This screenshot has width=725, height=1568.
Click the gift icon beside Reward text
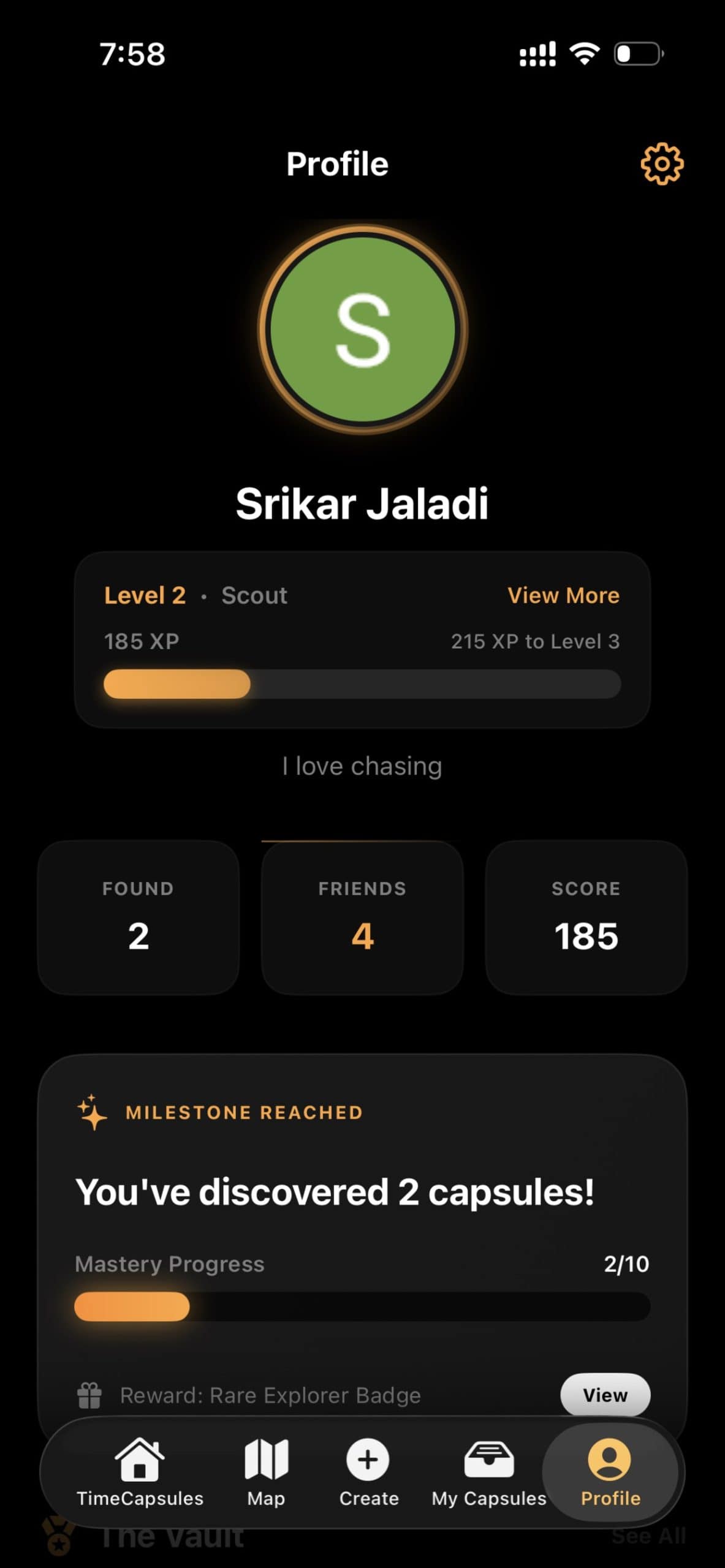point(89,1395)
